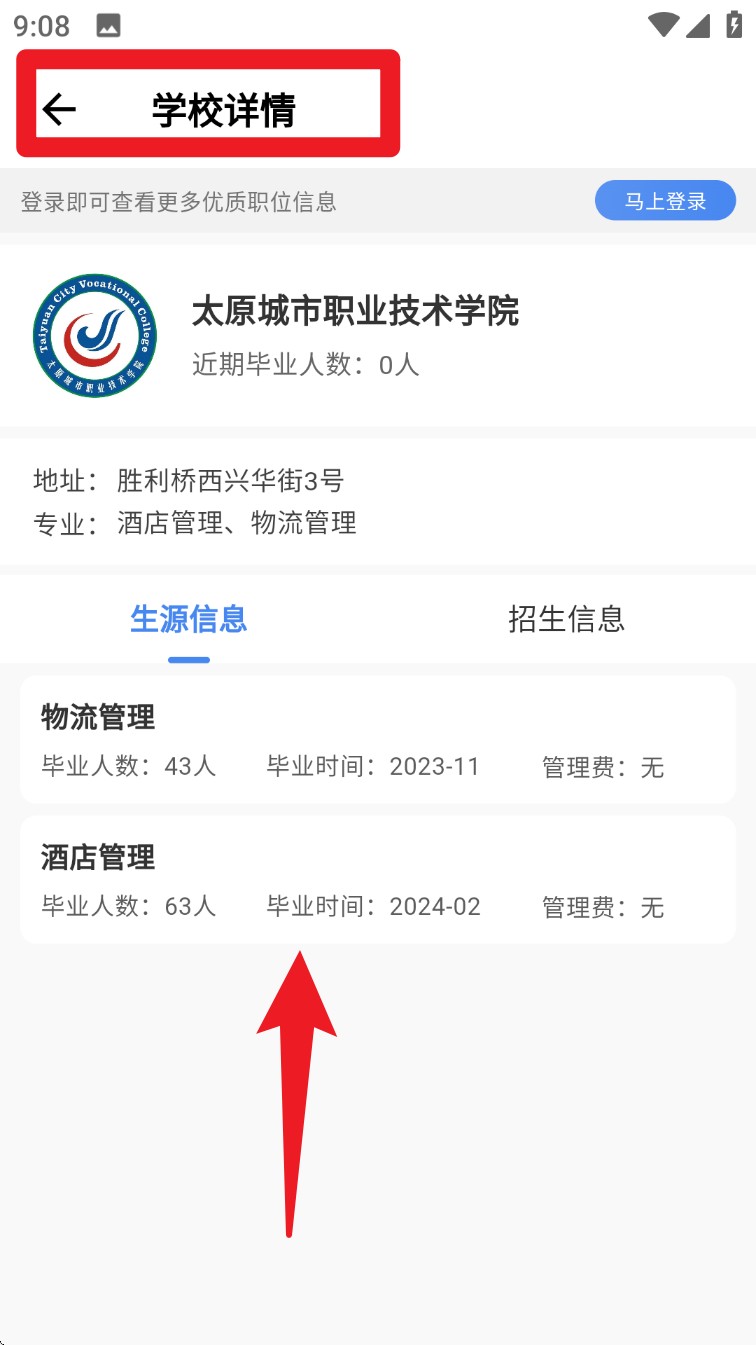Switch to the 招生信息 tab
The image size is (756, 1345).
[566, 619]
